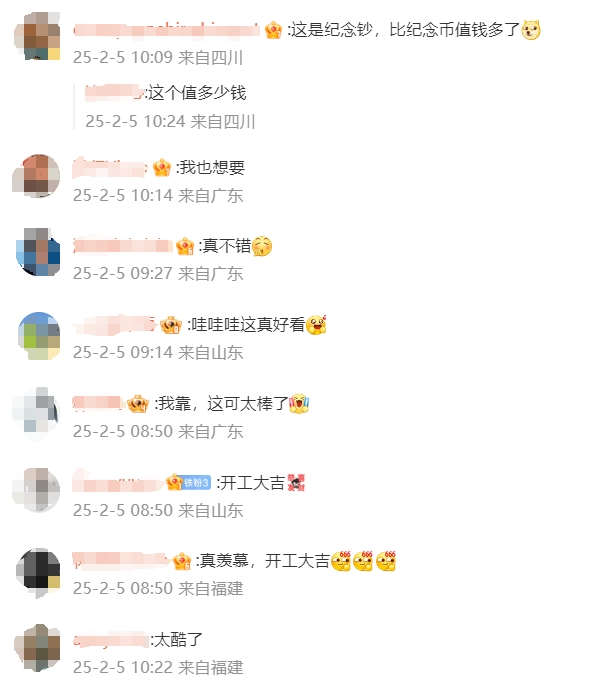This screenshot has width=601, height=685.
Task: Open avatar beside 我靠，这可太棒了 comment
Action: [x=41, y=412]
